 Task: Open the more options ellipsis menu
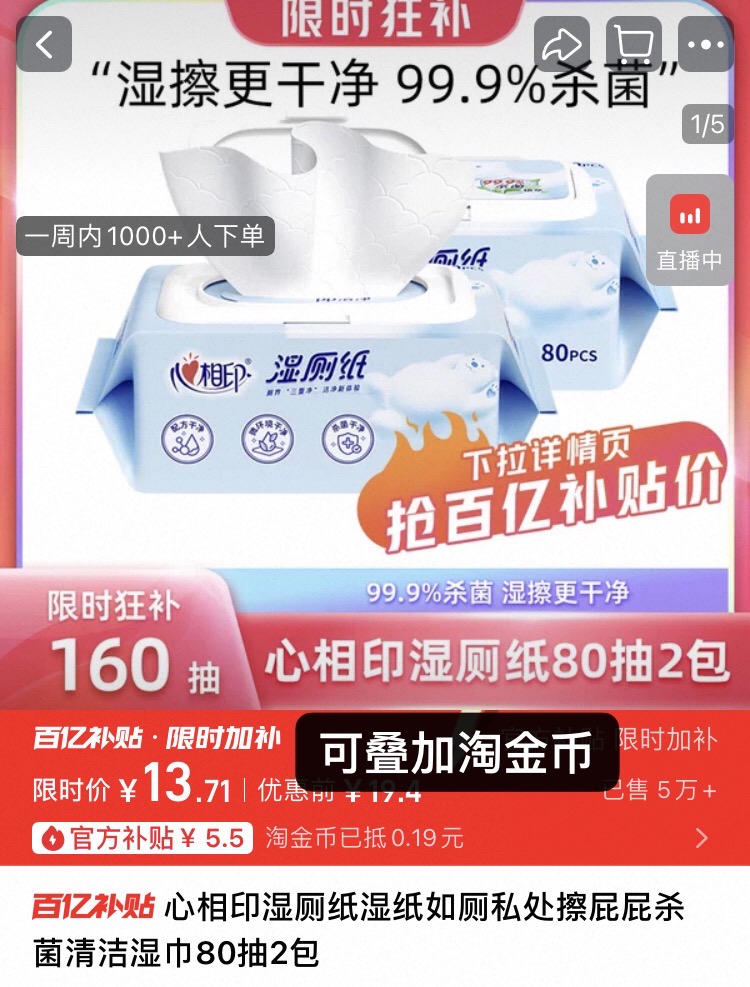tap(706, 45)
